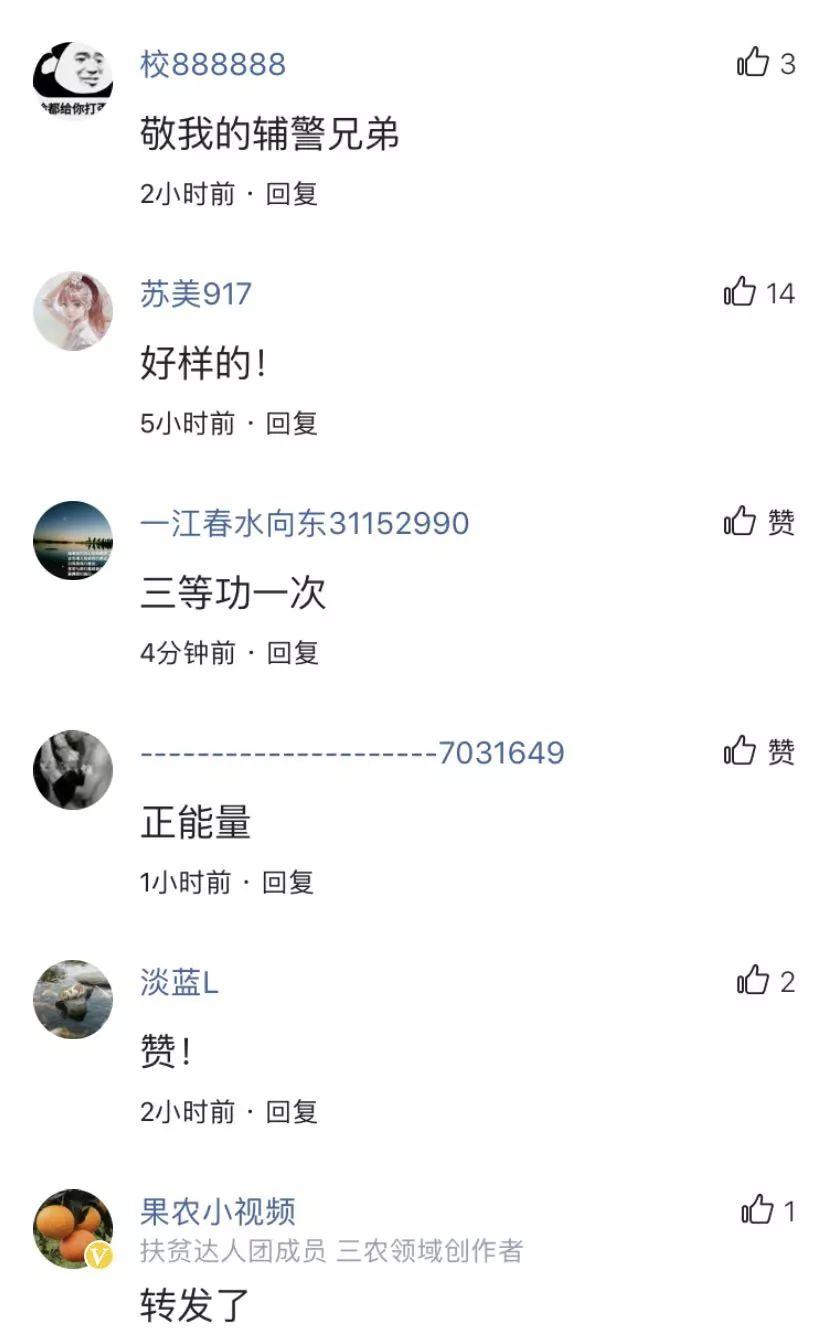This screenshot has width=828, height=1338.
Task: Open 苏美917's profile avatar
Action: pyautogui.click(x=73, y=310)
